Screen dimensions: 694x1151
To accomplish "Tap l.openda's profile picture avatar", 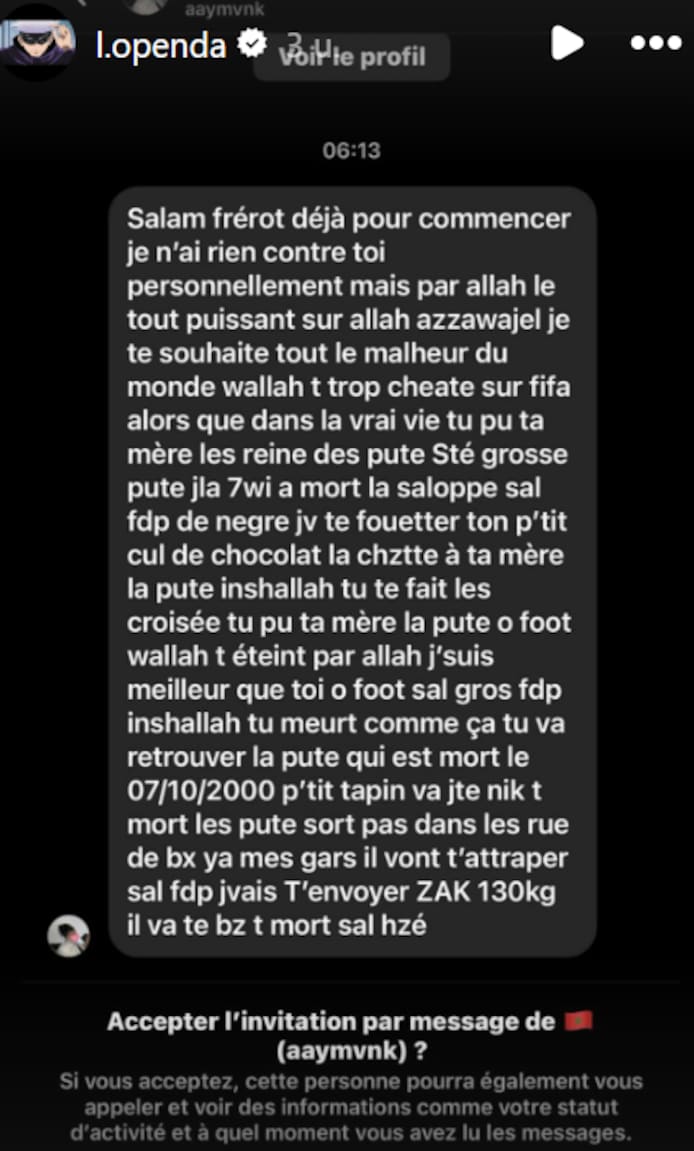I will tap(37, 40).
